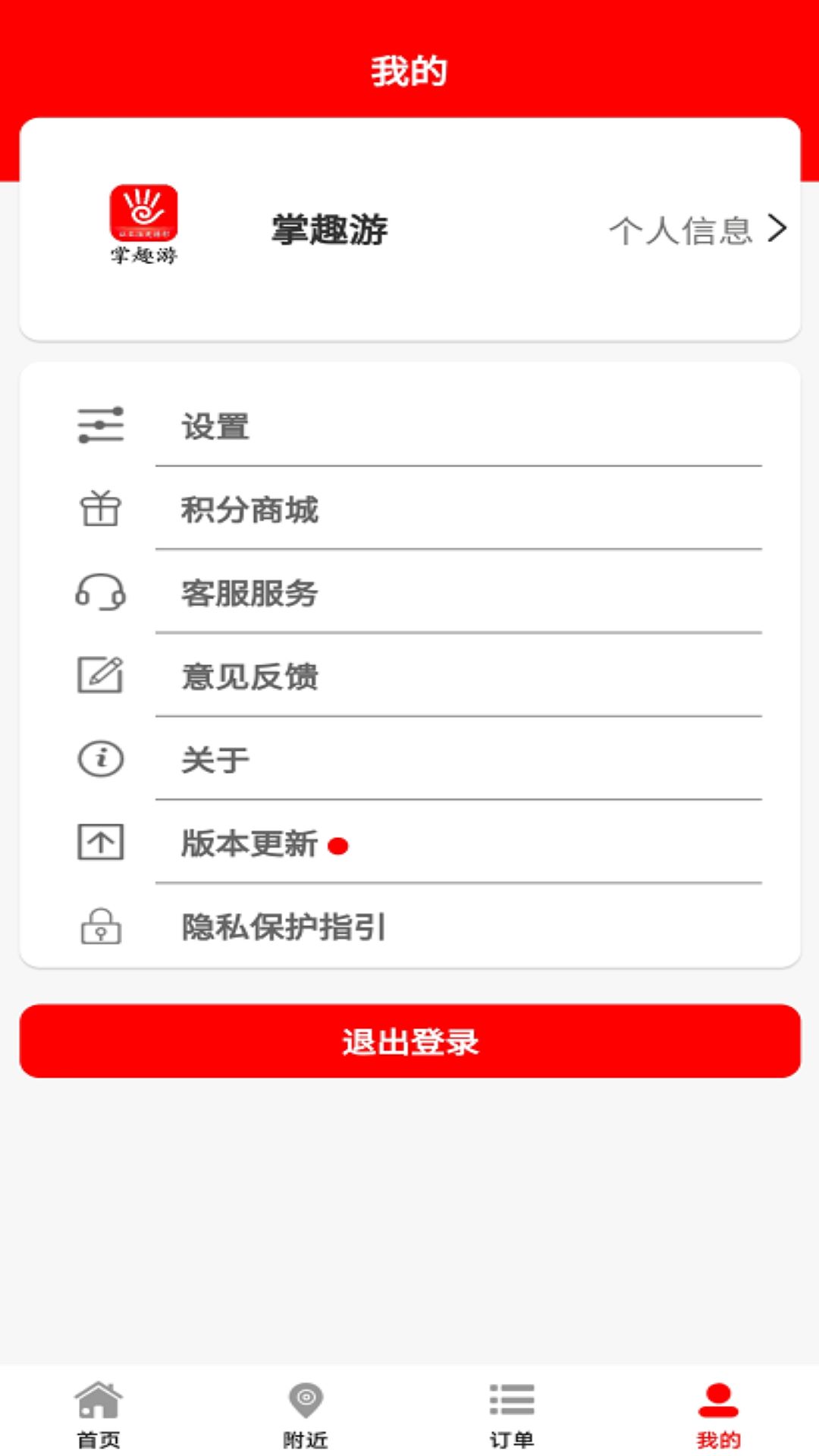The width and height of the screenshot is (819, 1456).
Task: Contact 客服服务 customer service
Action: pyautogui.click(x=409, y=593)
